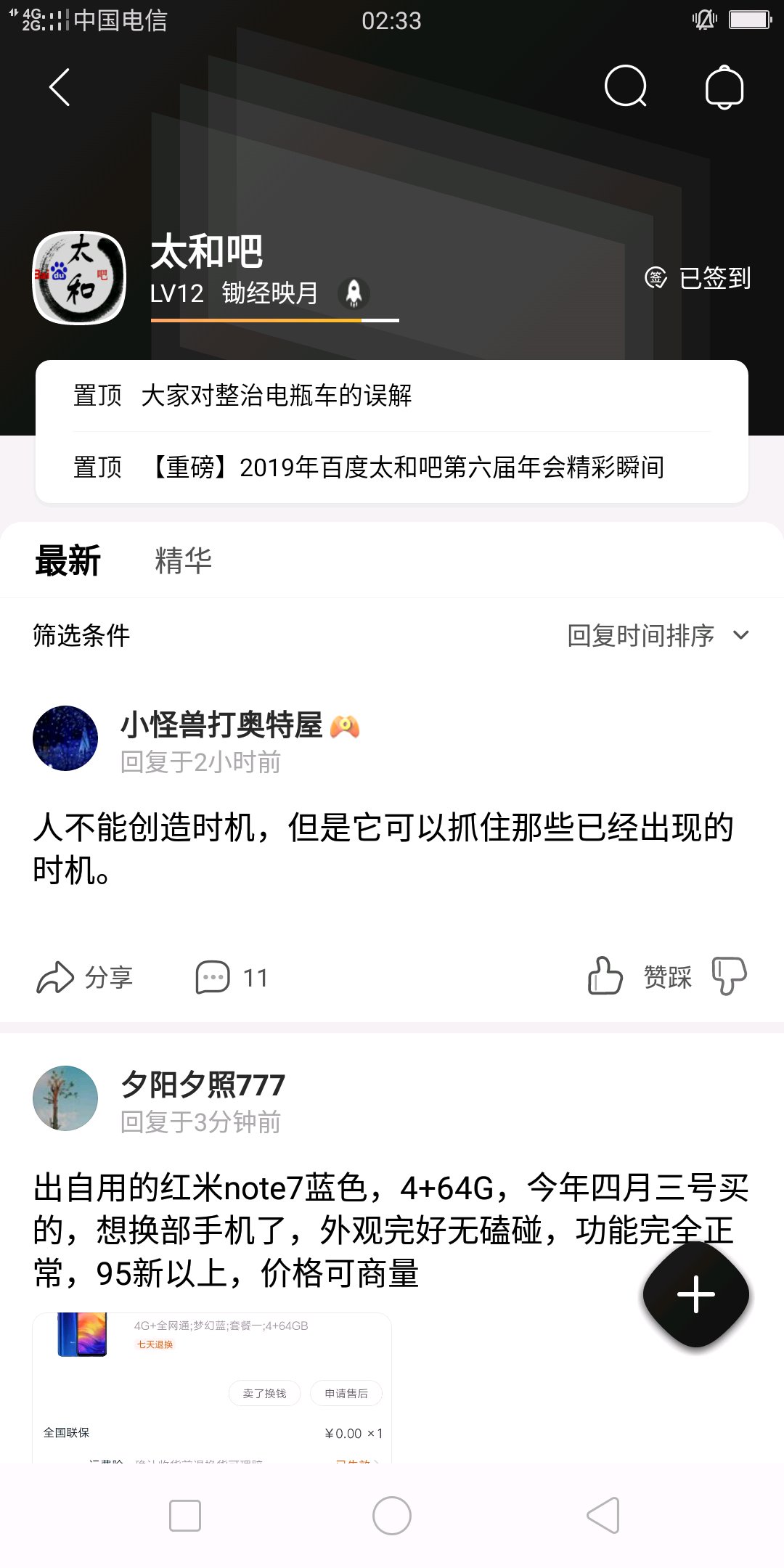Open 小怪兽打奥特屋's profile avatar
This screenshot has width=784, height=1568.
tap(65, 738)
